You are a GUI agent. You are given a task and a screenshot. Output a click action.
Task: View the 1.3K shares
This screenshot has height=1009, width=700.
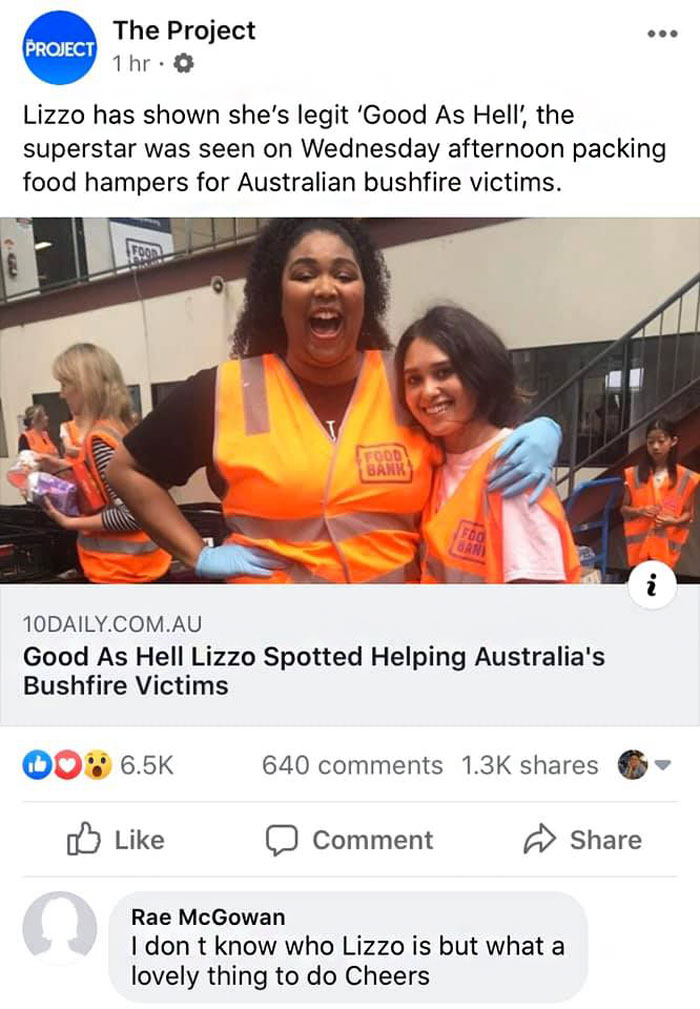[530, 765]
